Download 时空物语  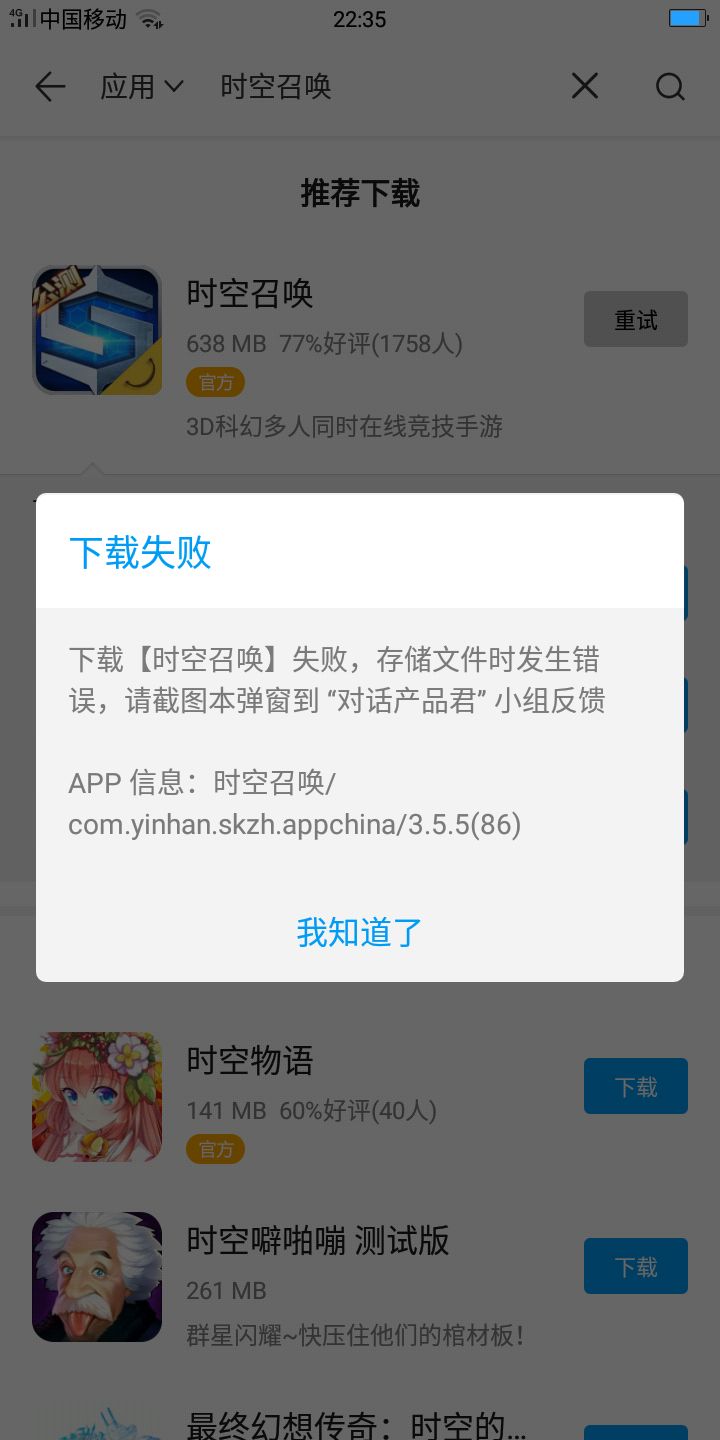pos(635,1086)
